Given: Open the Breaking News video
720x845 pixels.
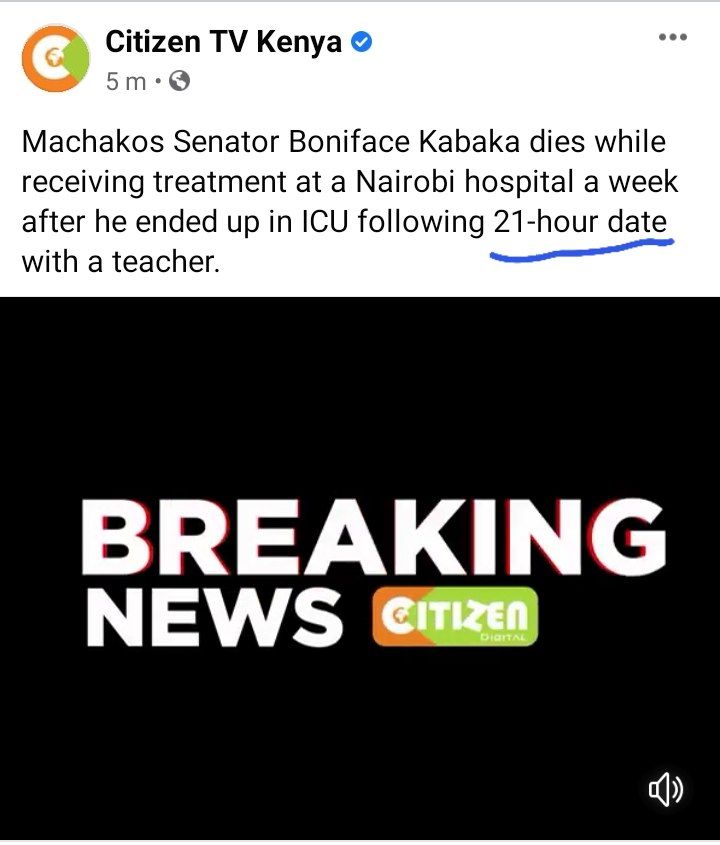Looking at the screenshot, I should 360,570.
